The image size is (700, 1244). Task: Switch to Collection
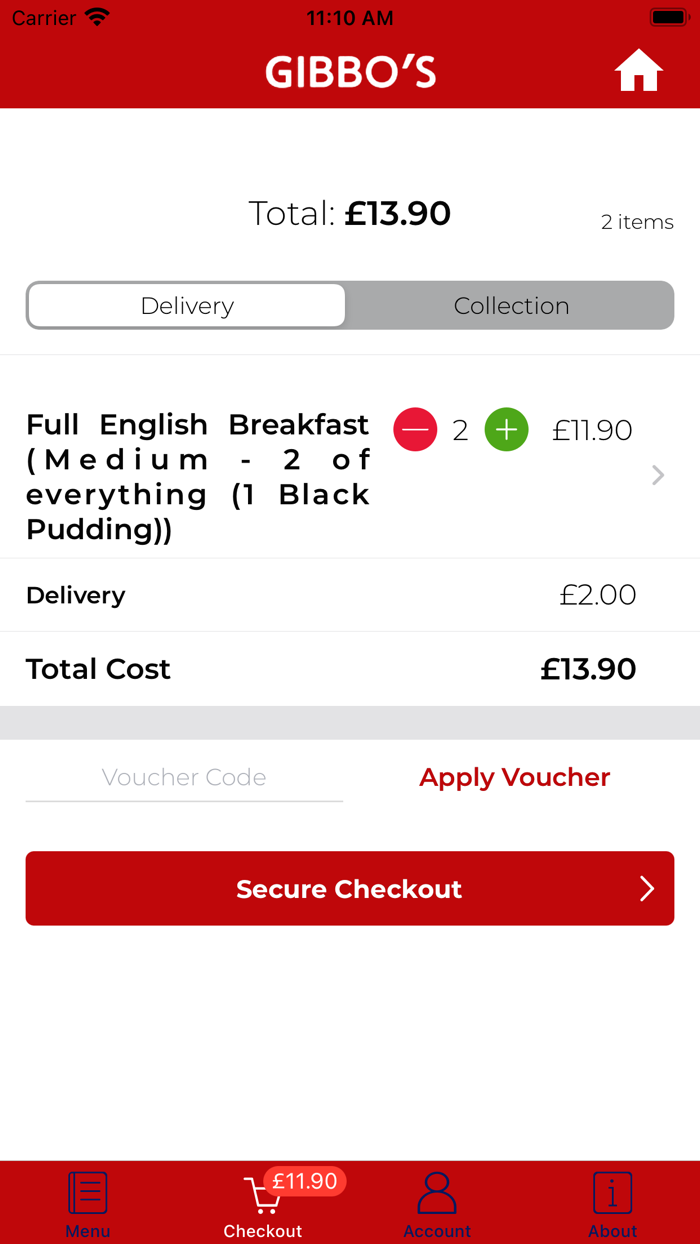(511, 306)
